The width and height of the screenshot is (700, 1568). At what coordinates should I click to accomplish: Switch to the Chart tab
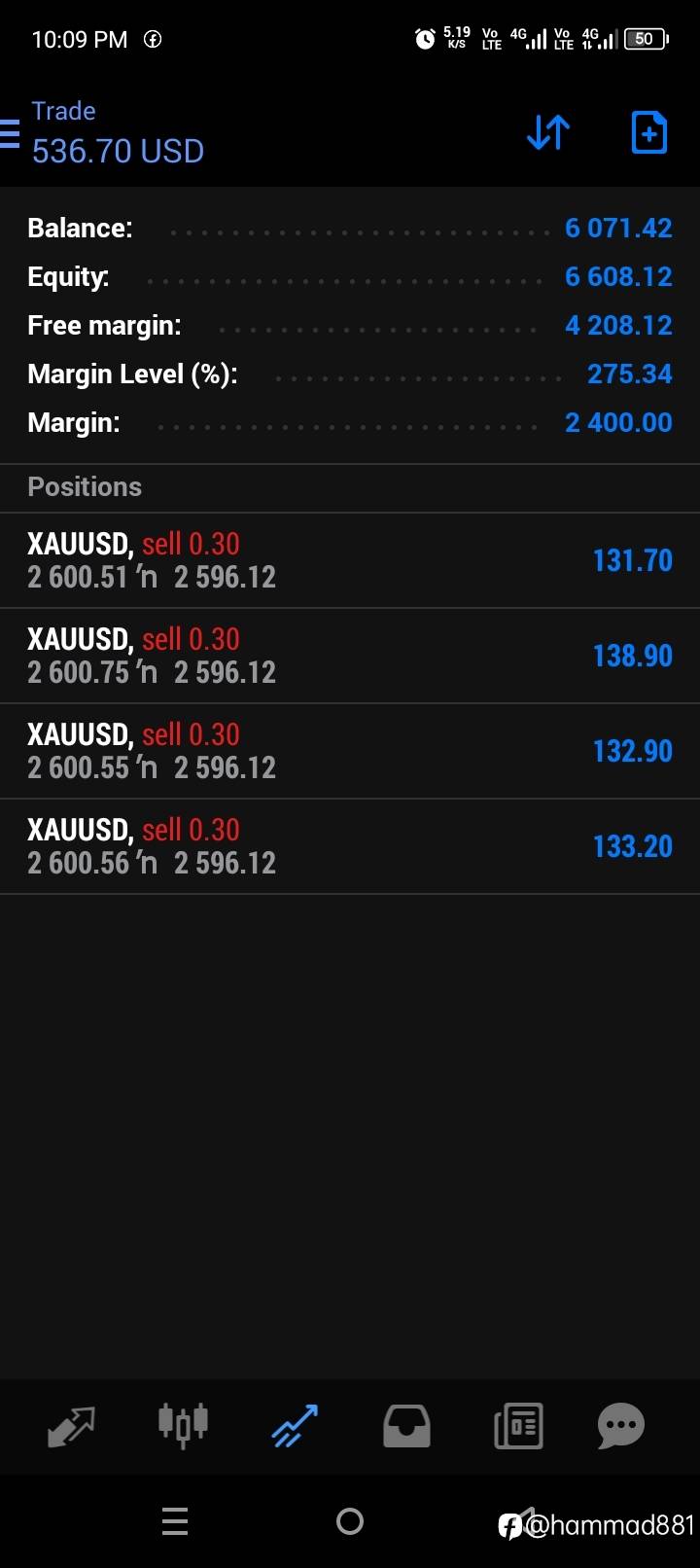[183, 1426]
